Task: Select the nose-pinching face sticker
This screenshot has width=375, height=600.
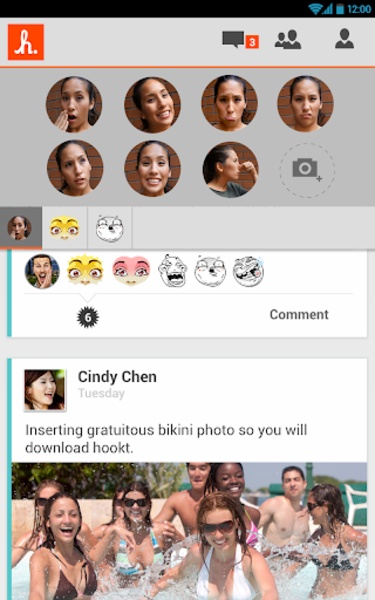Action: coord(230,170)
